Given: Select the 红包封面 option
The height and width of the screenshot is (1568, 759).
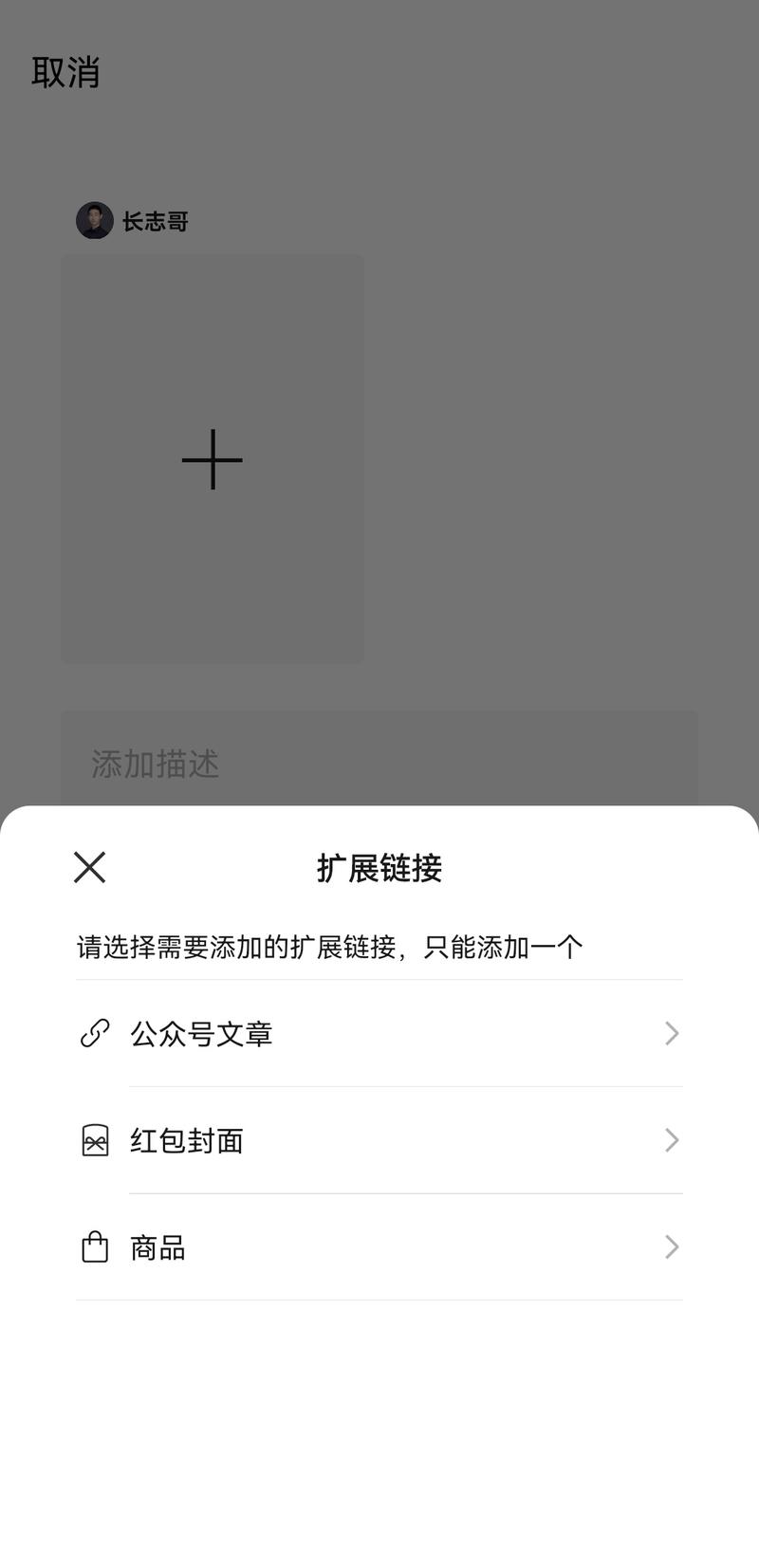Looking at the screenshot, I should [x=186, y=1140].
